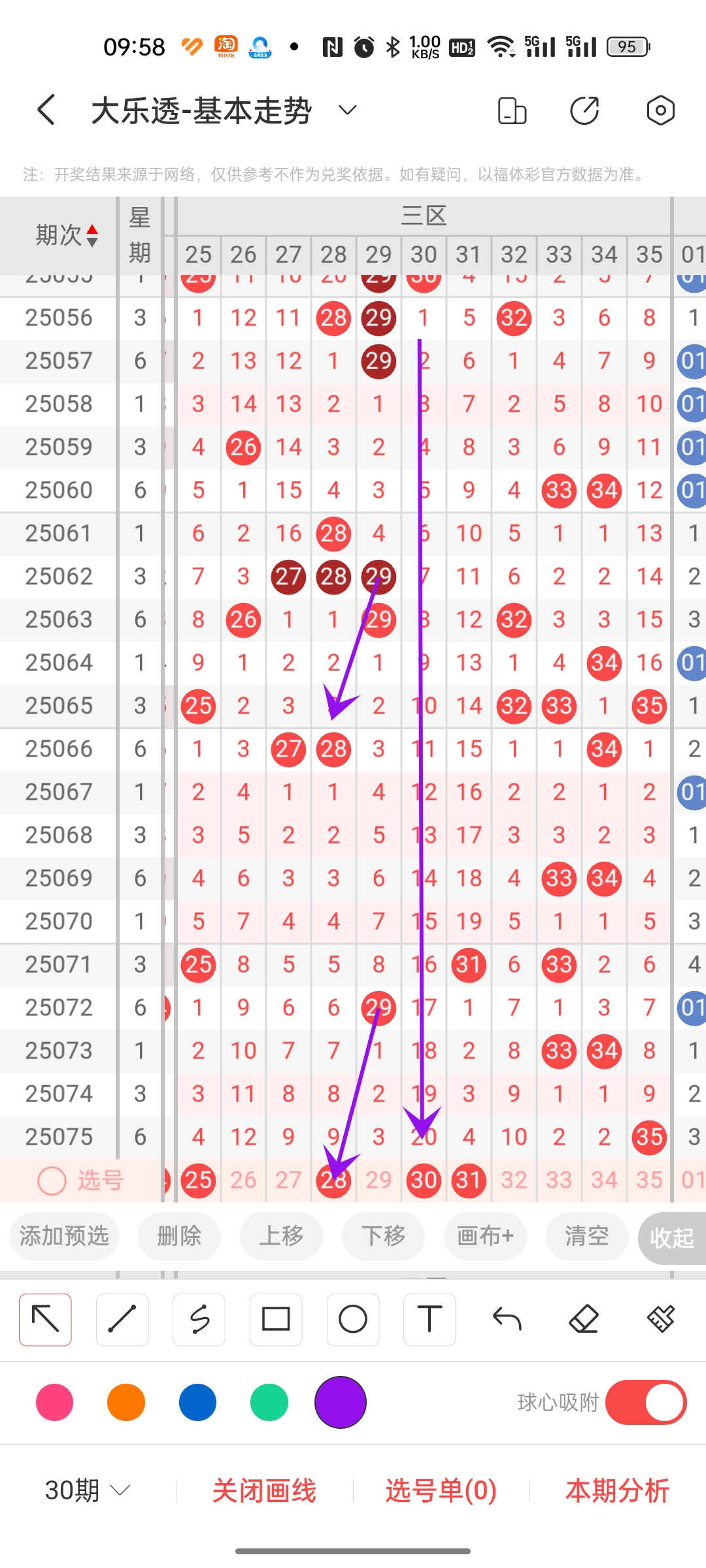Viewport: 706px width, 1568px height.
Task: Select the rectangle drawing tool
Action: click(x=276, y=1319)
